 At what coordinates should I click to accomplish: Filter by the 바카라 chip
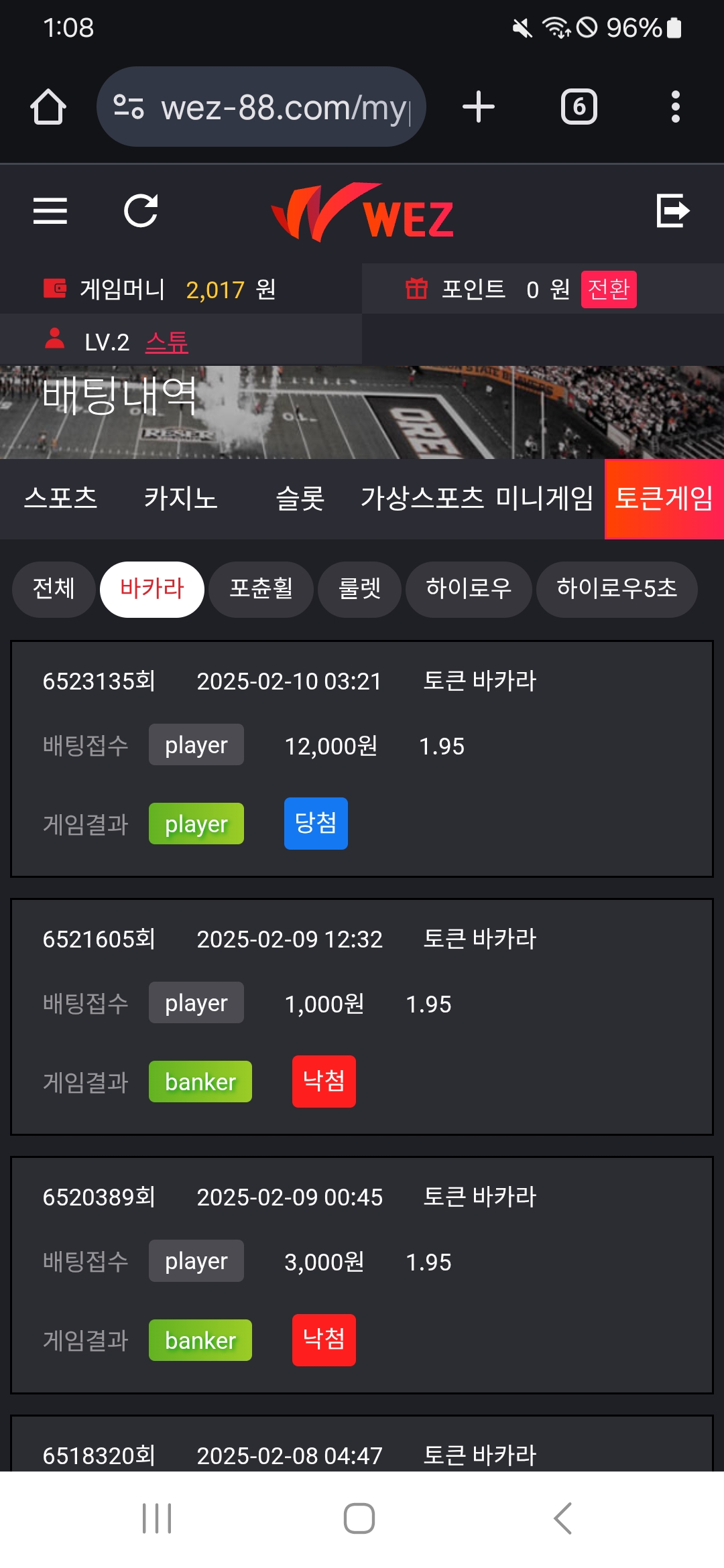[152, 589]
